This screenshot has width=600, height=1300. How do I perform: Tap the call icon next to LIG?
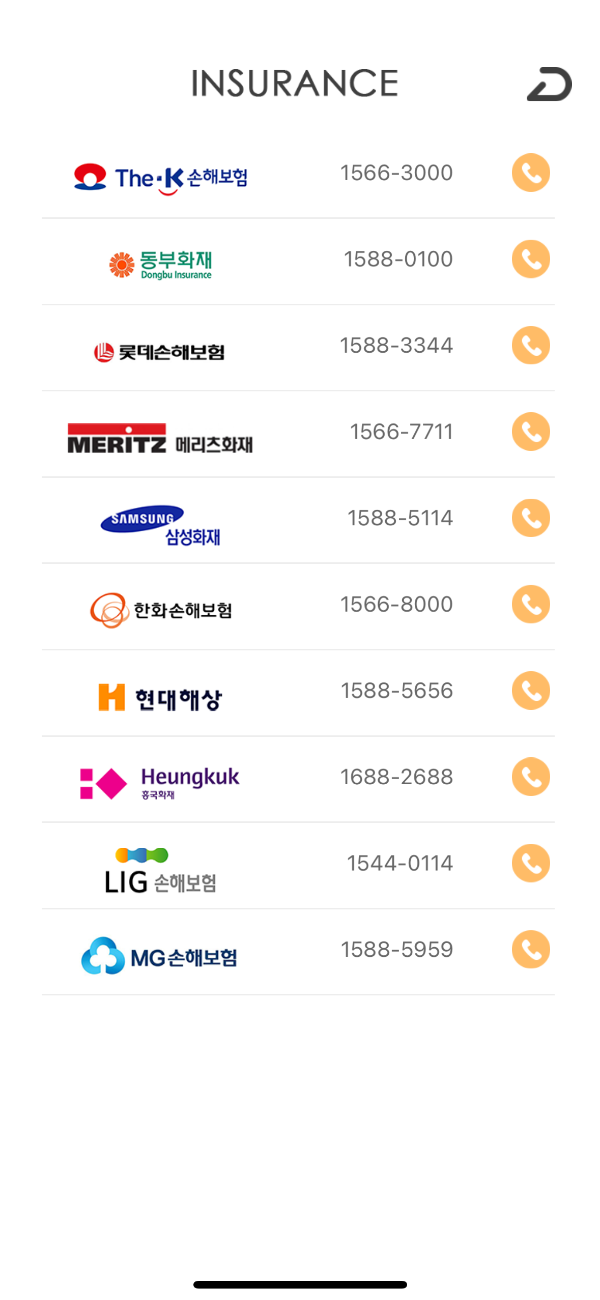coord(531,863)
